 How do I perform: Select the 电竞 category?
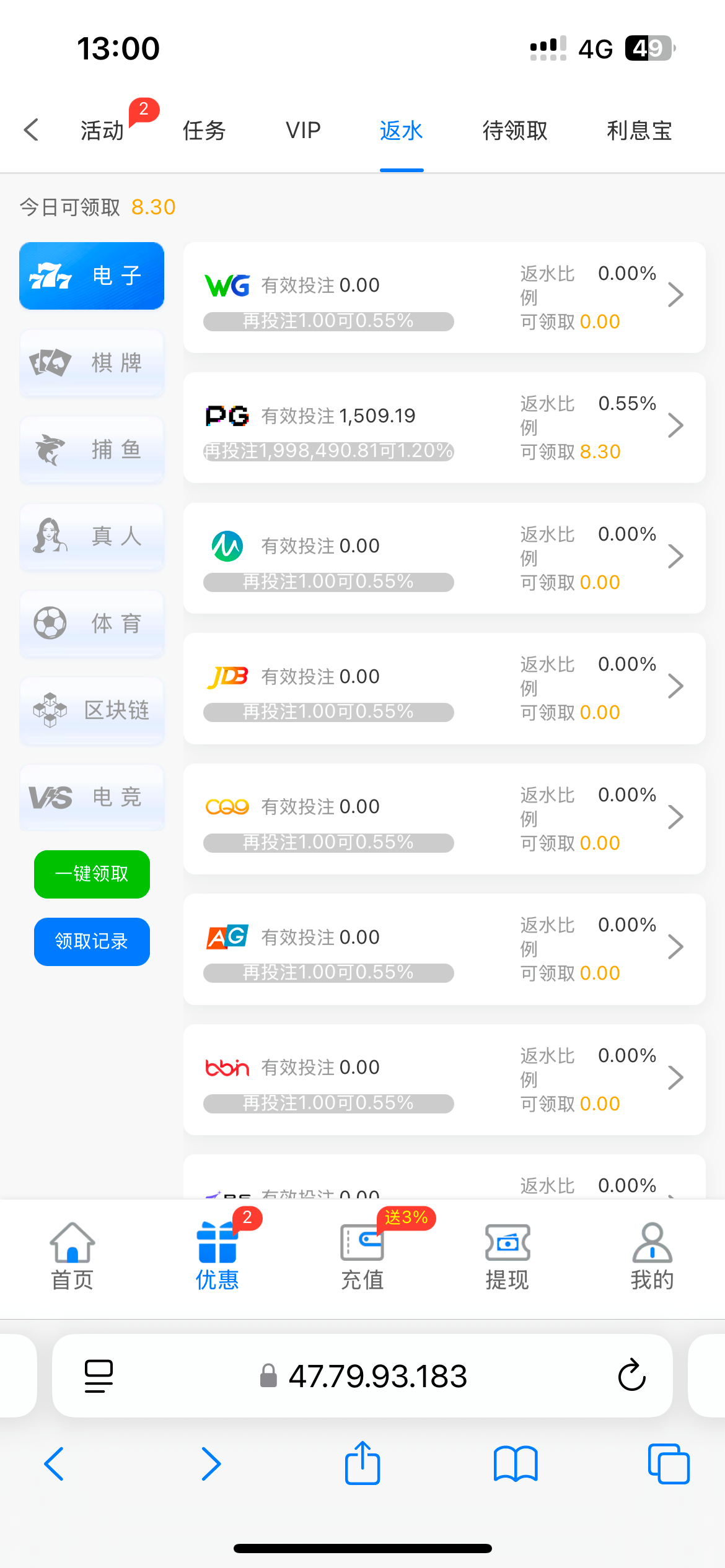coord(92,797)
